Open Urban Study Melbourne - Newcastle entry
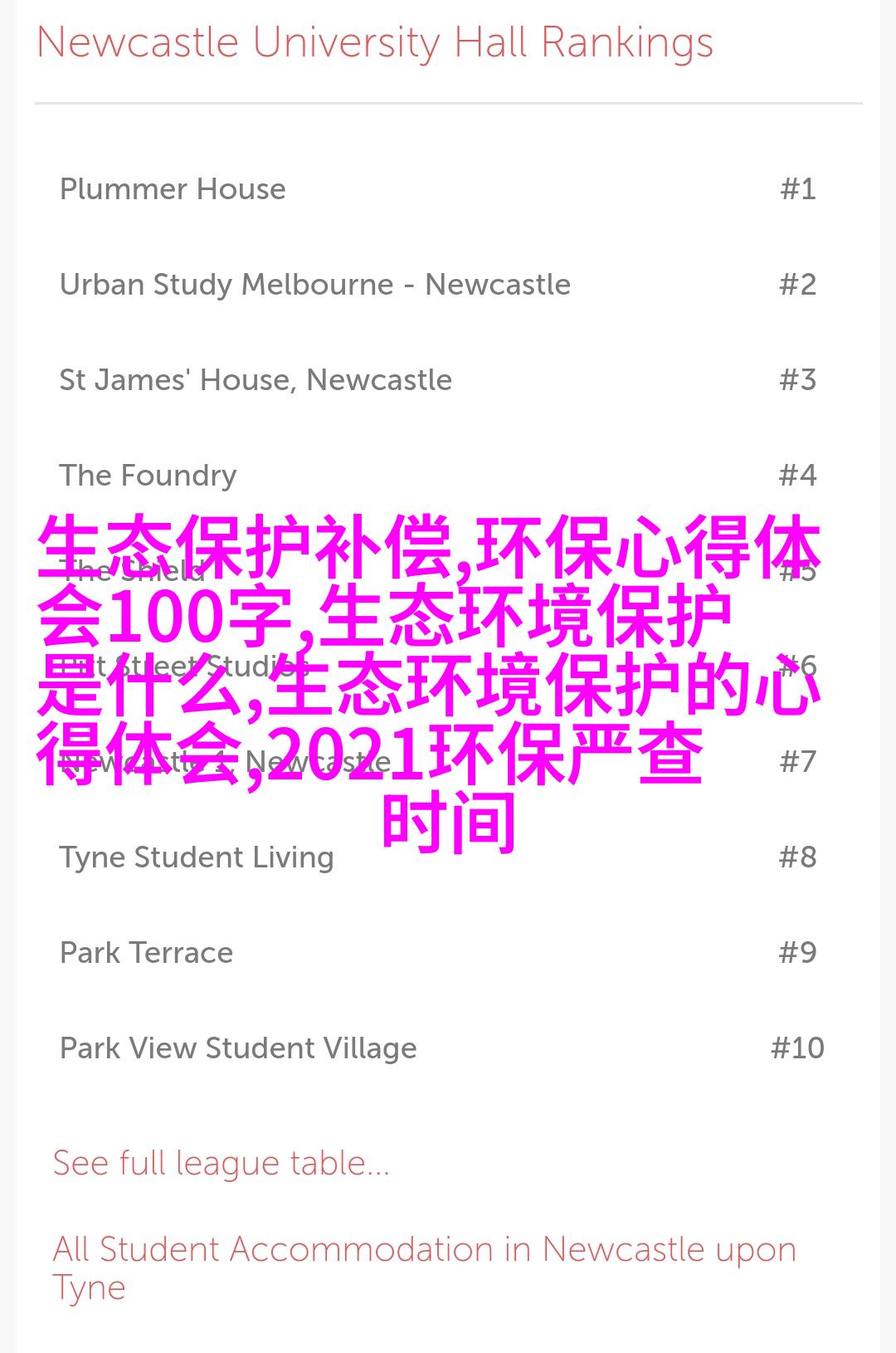 pos(314,285)
